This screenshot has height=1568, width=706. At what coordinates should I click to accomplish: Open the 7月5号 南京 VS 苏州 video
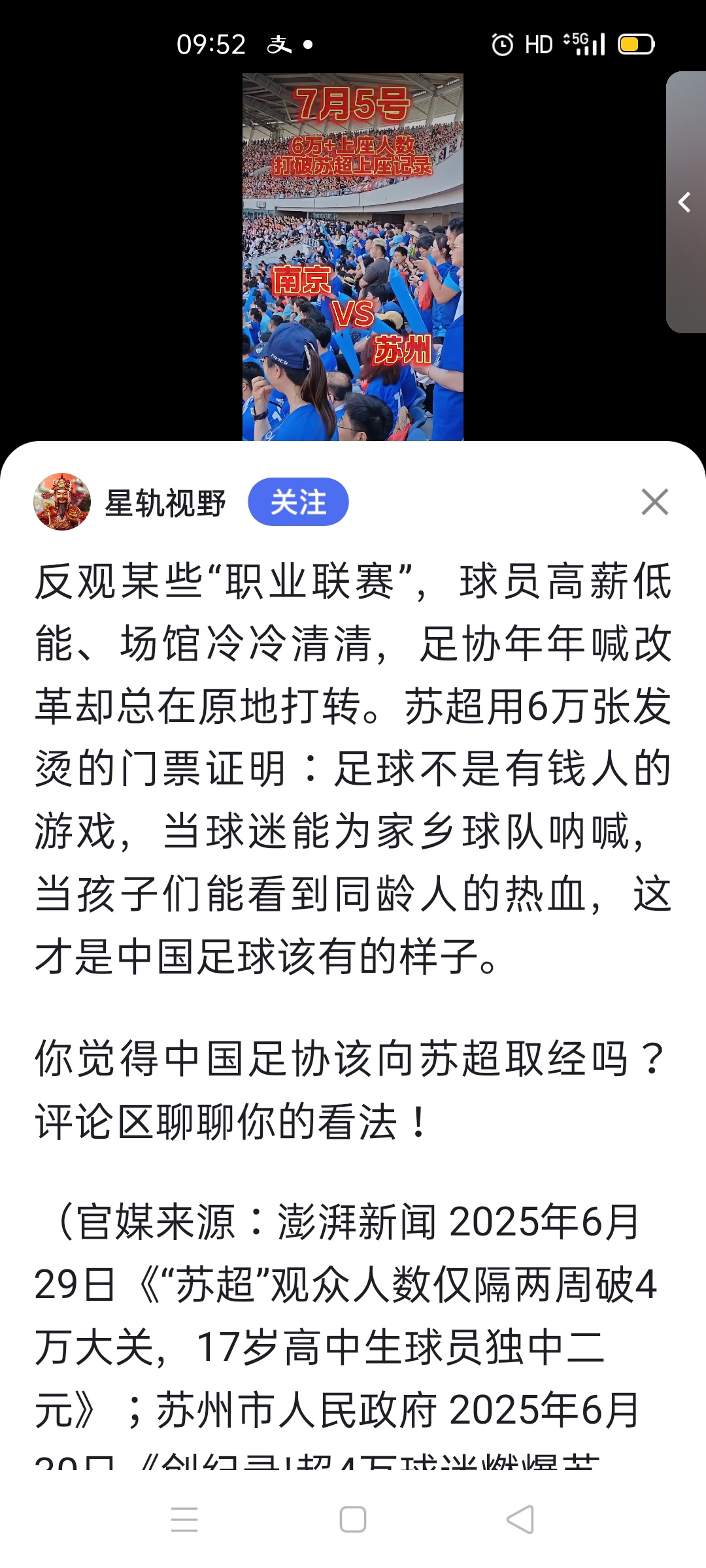click(353, 256)
